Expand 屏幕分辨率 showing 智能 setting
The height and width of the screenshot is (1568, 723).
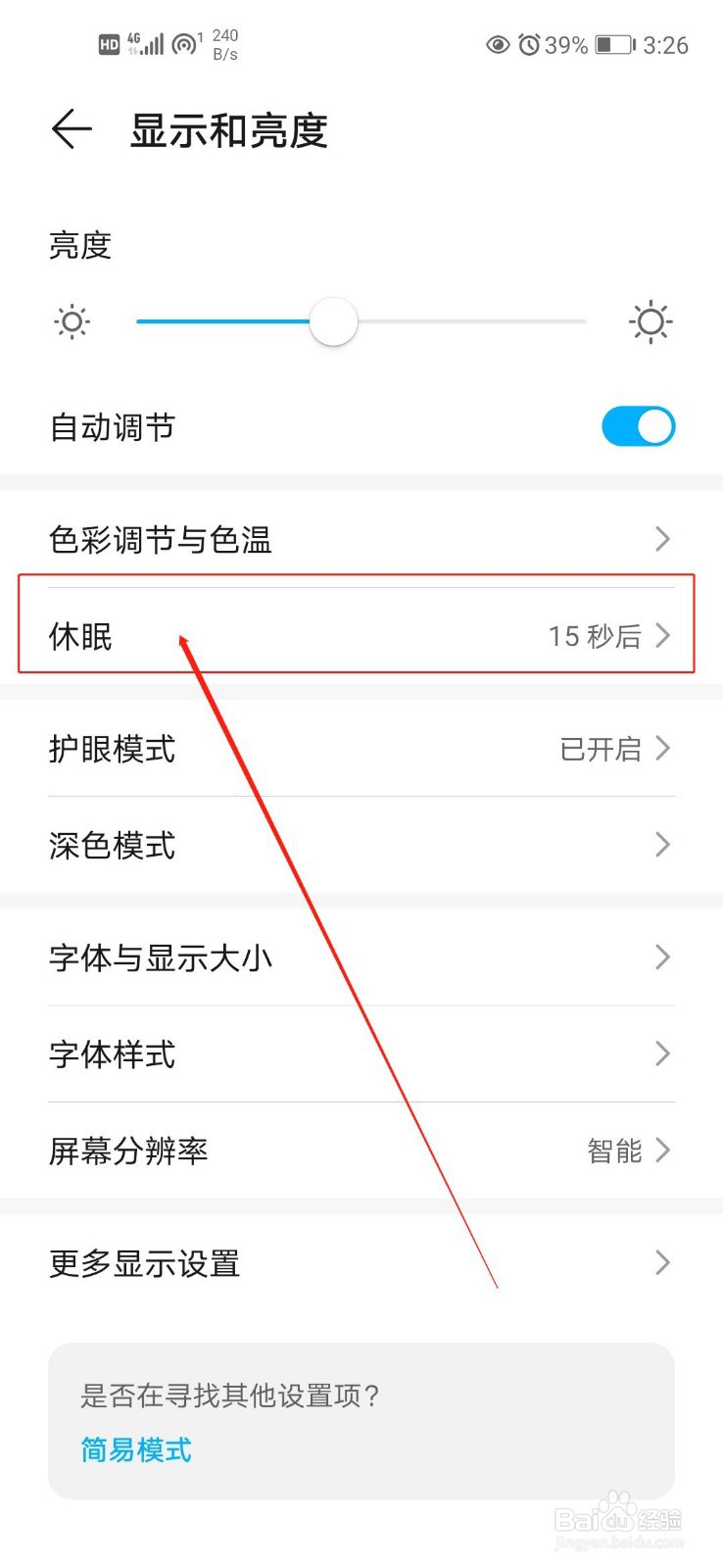point(361,1151)
